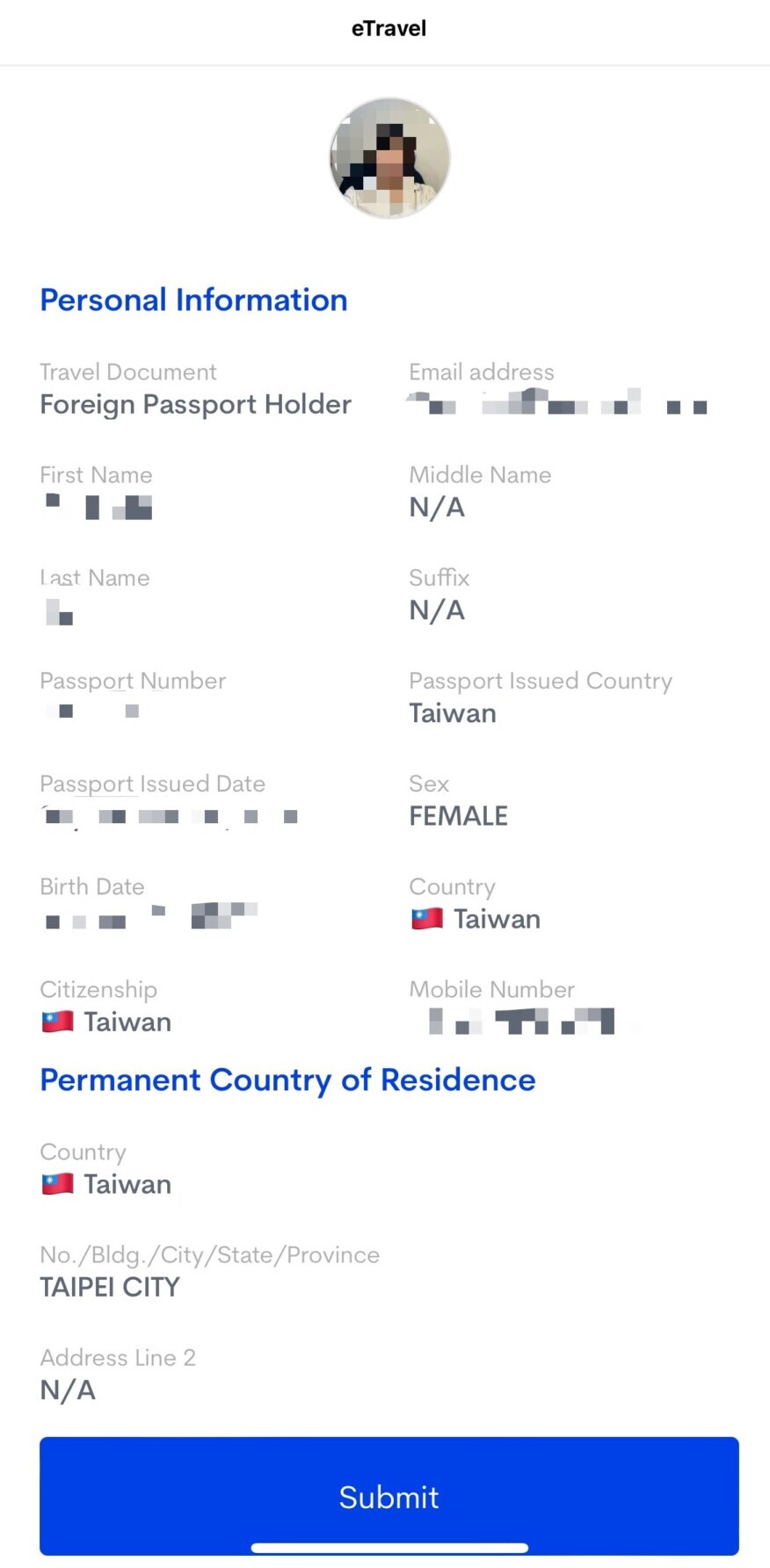The width and height of the screenshot is (770, 1568).
Task: Select the Personal Information section heading
Action: click(193, 300)
